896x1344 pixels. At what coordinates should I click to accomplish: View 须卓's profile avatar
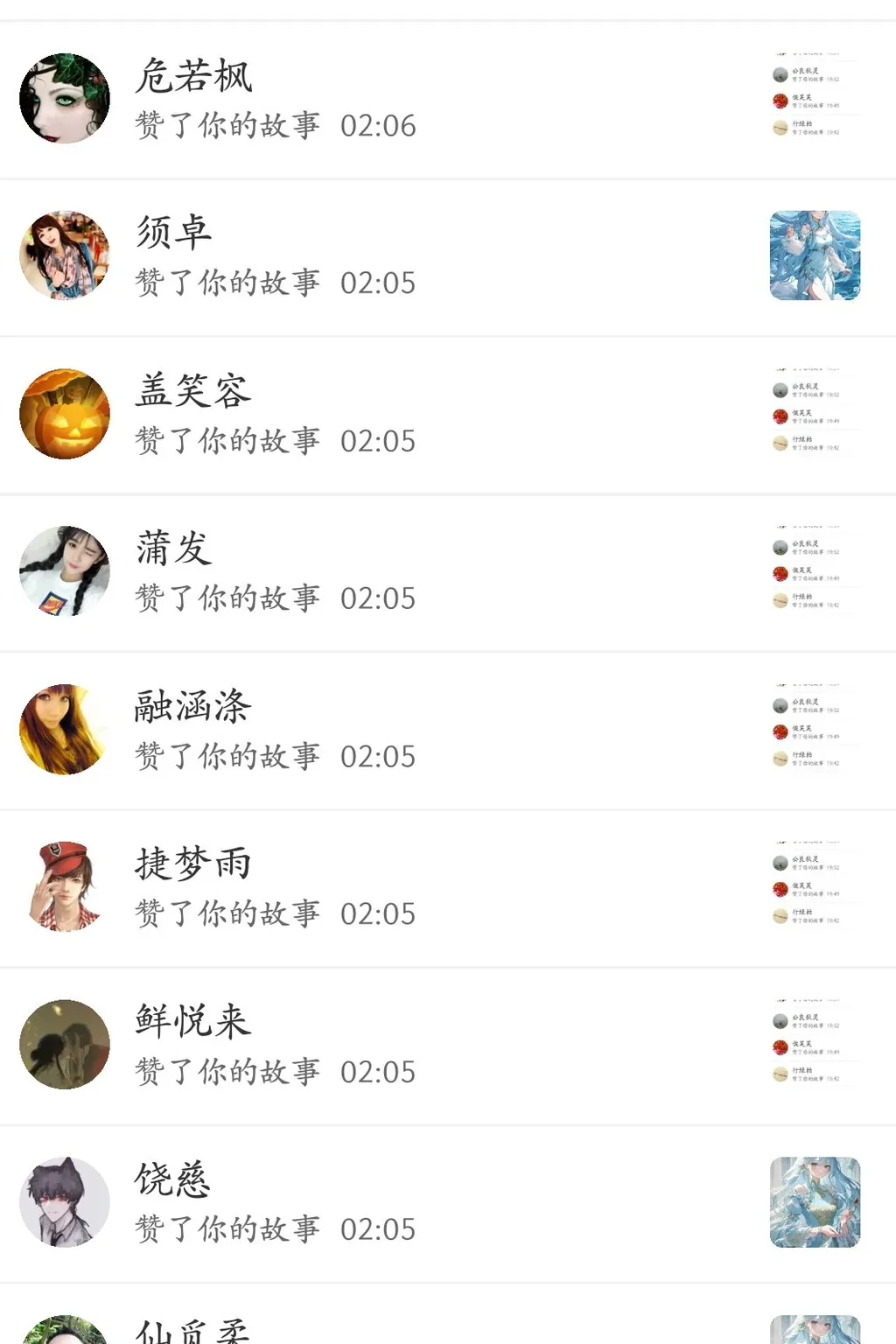tap(65, 255)
